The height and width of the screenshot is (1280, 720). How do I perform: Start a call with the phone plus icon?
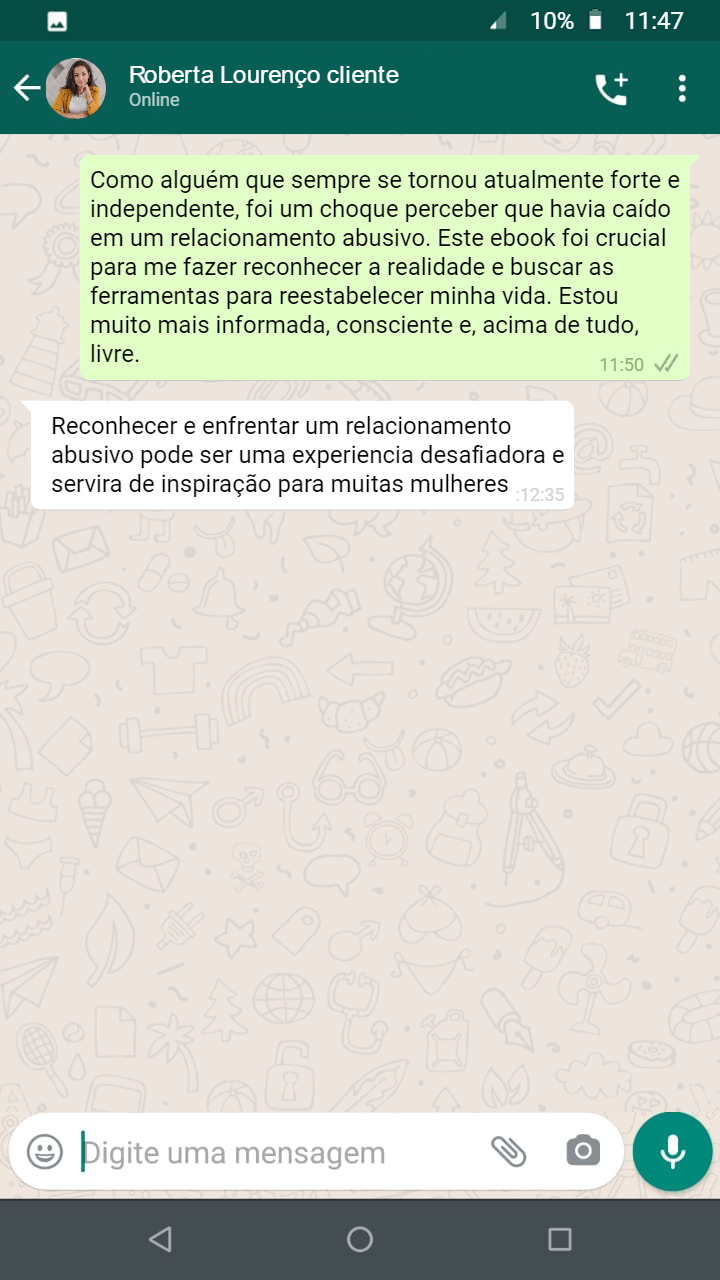tap(611, 89)
